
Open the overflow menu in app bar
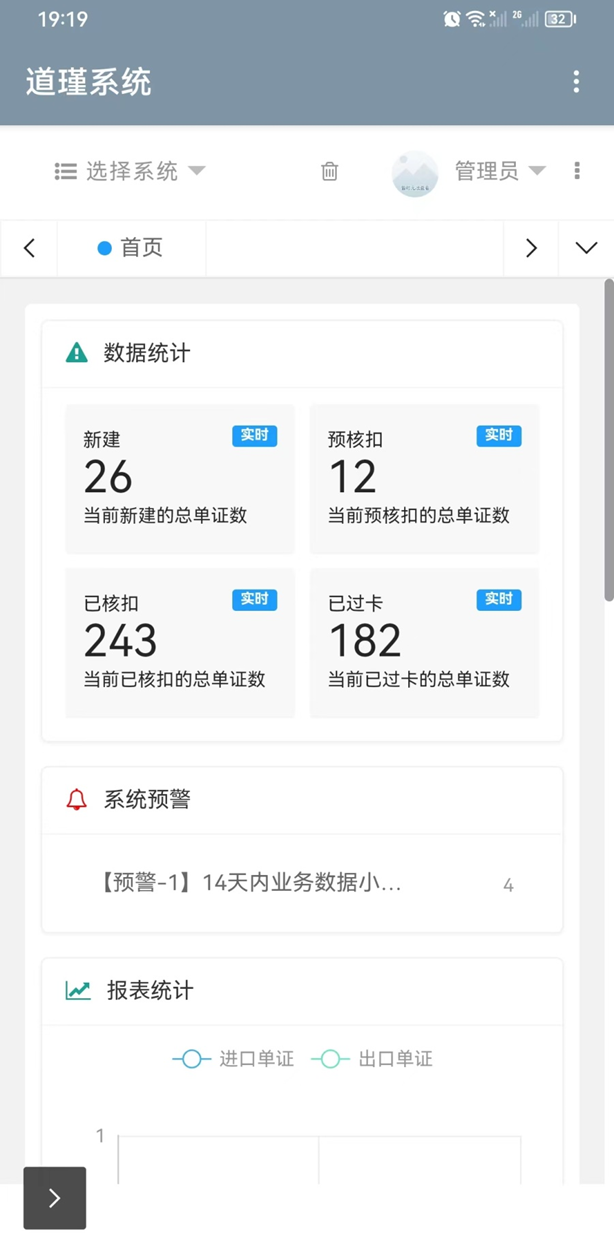click(576, 82)
